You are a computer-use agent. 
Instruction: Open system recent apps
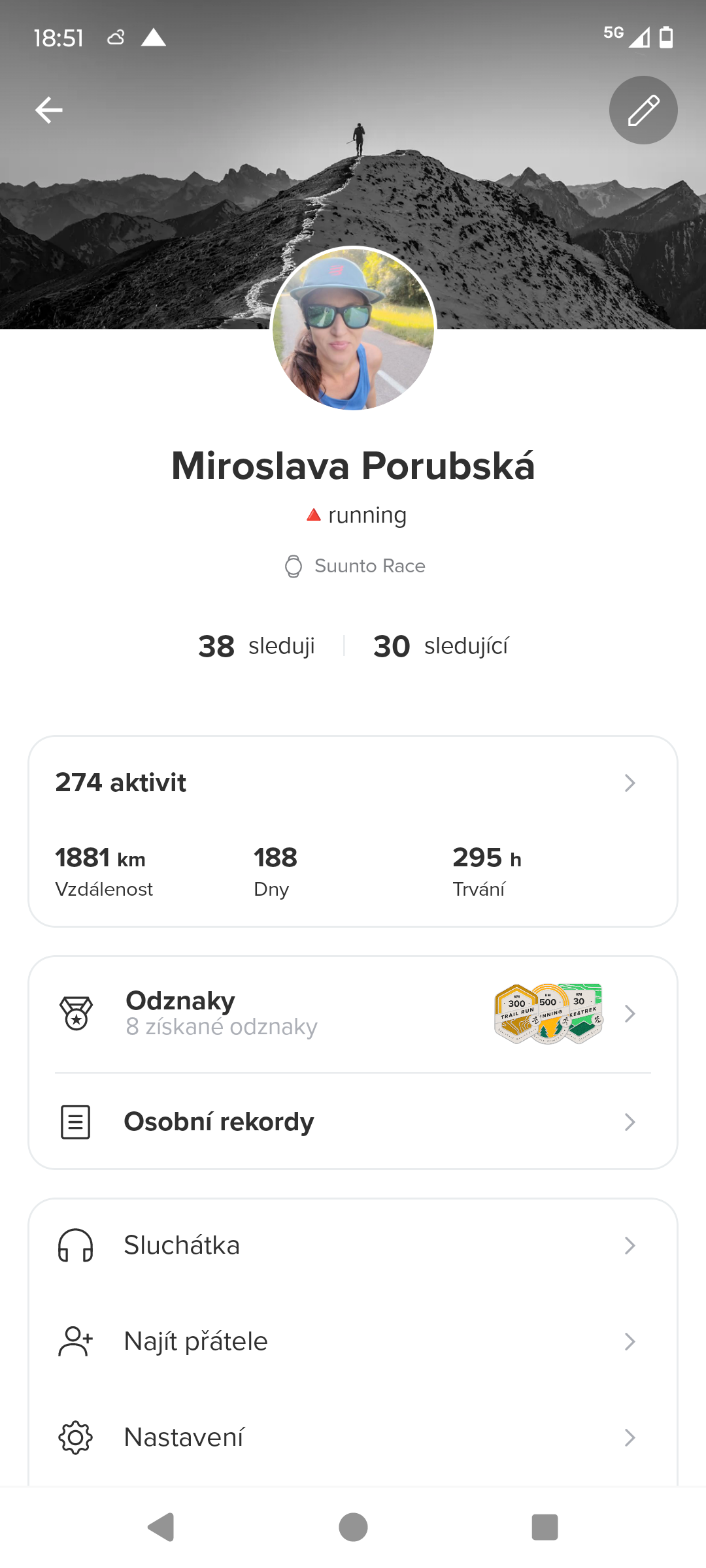click(545, 1527)
